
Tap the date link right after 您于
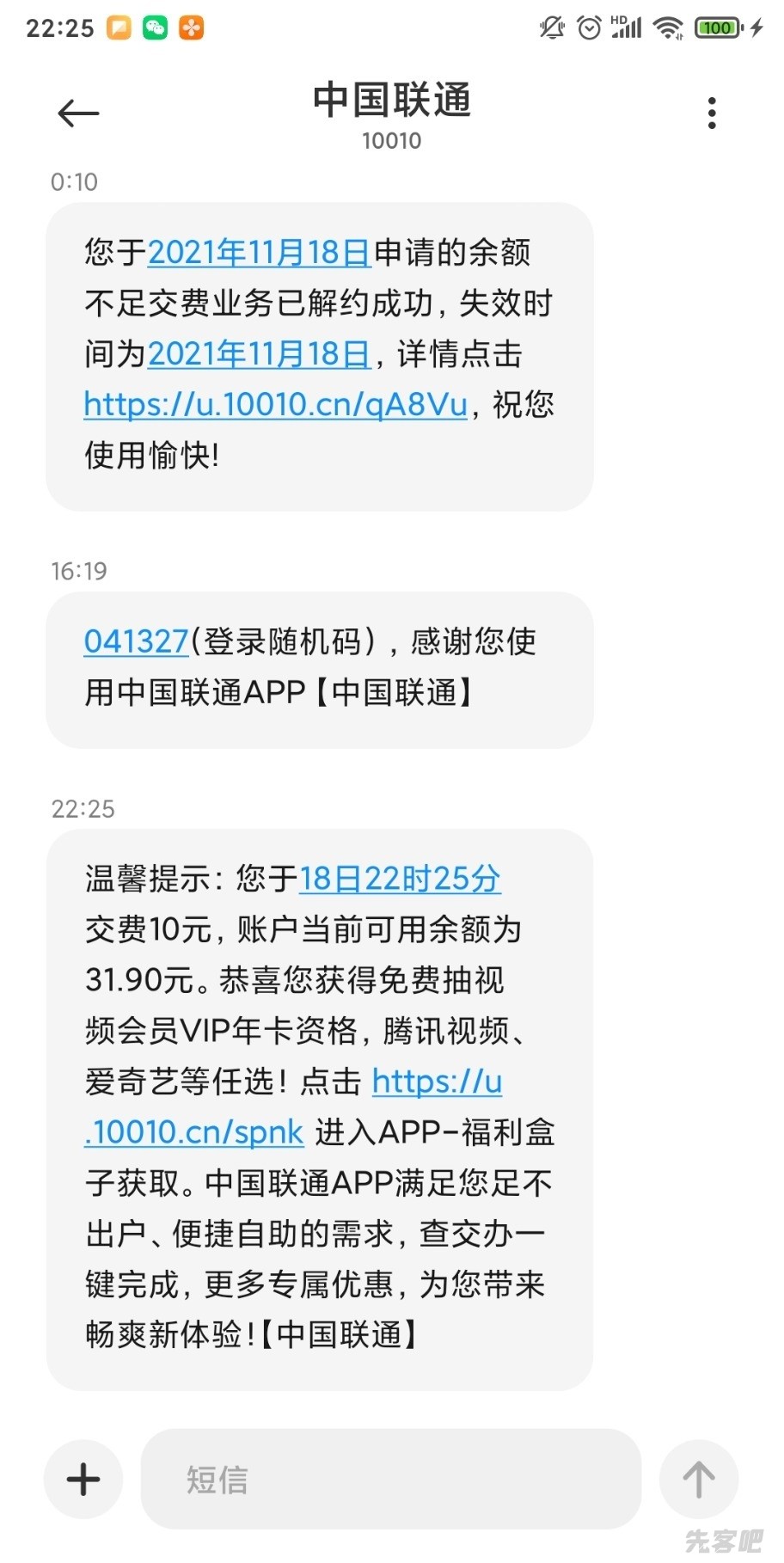coord(259,253)
